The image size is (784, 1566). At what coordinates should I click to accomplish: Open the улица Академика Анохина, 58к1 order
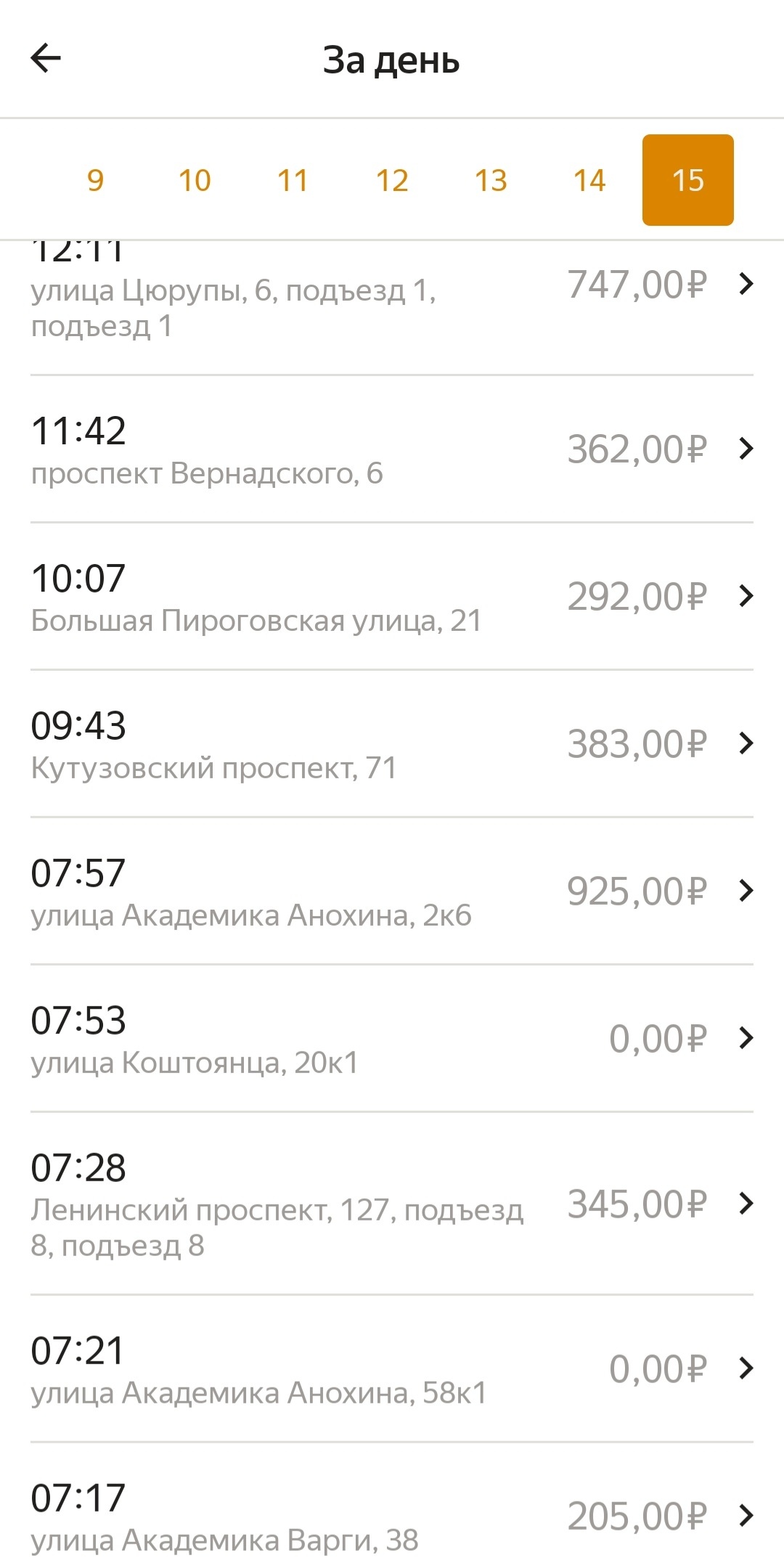[x=392, y=1369]
